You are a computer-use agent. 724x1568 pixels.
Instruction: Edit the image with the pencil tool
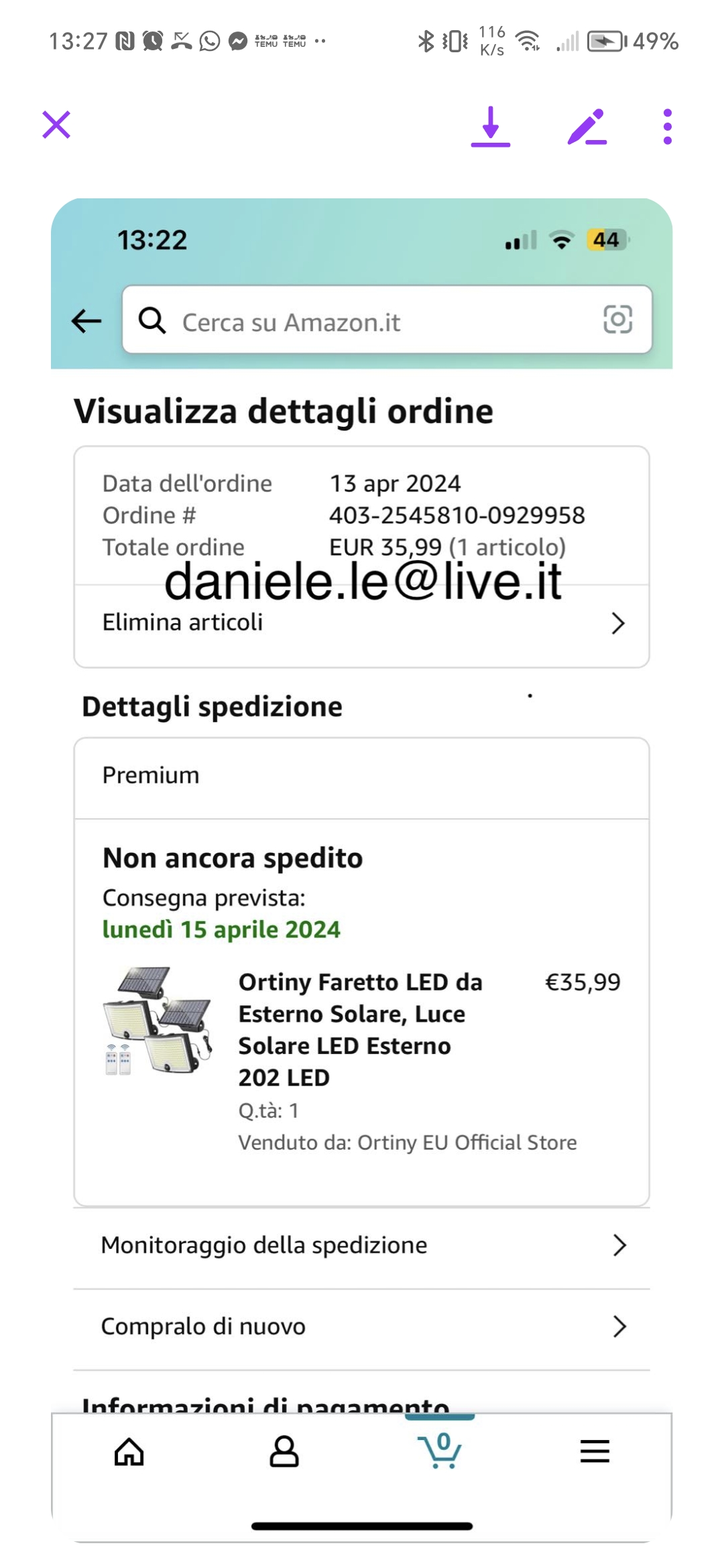click(587, 127)
